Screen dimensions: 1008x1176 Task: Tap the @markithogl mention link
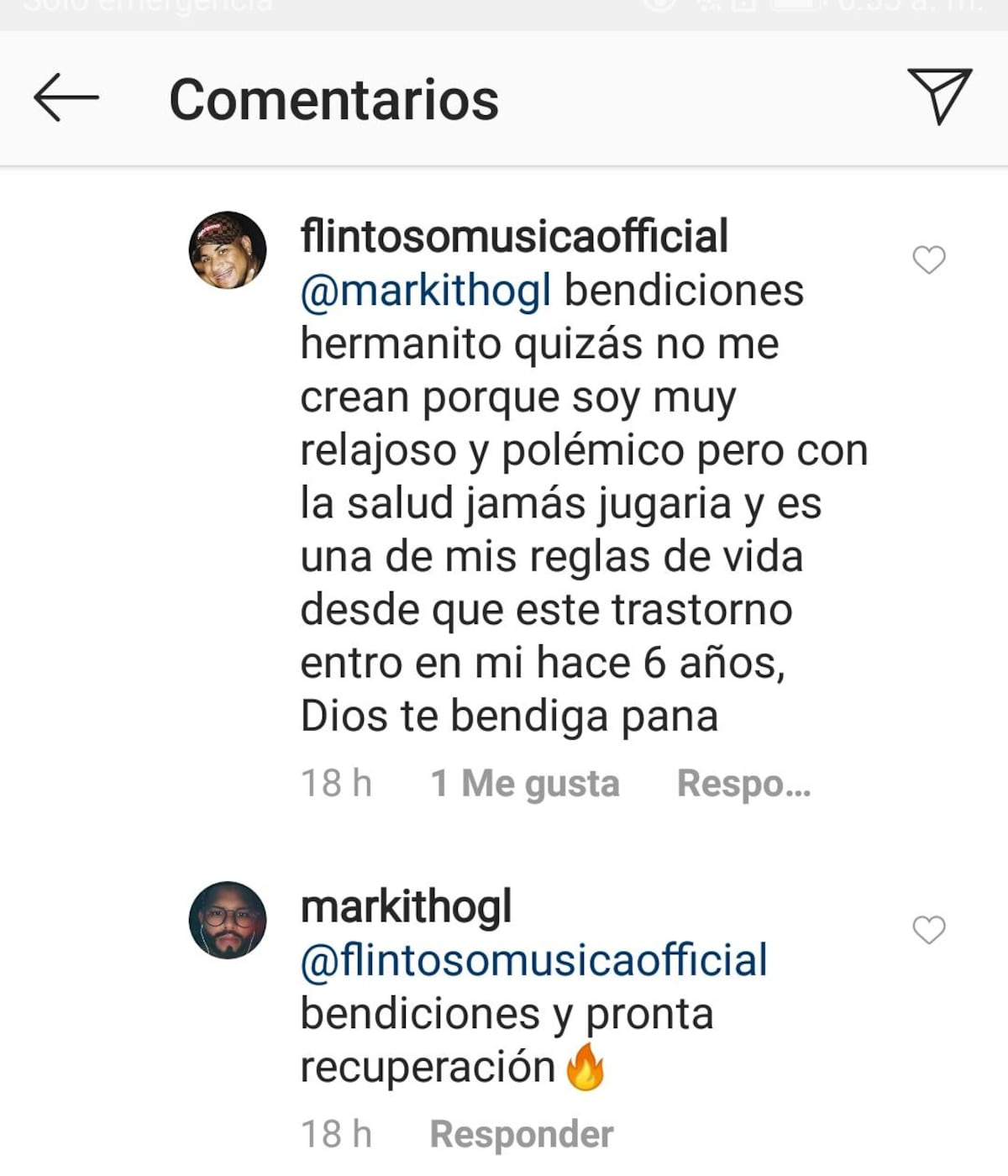click(426, 291)
